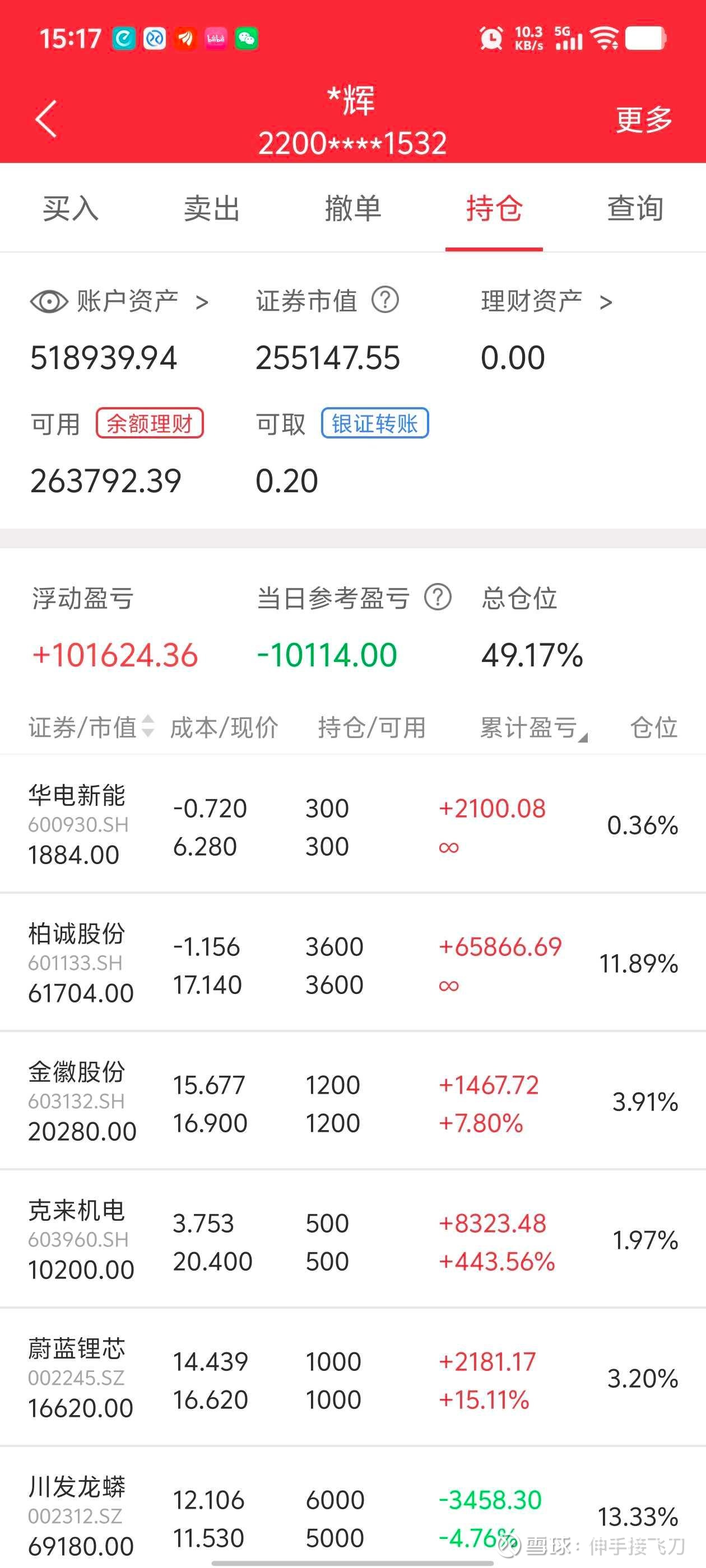This screenshot has width=706, height=1568.
Task: Show help for 当日参考盈亏
Action: point(438,597)
